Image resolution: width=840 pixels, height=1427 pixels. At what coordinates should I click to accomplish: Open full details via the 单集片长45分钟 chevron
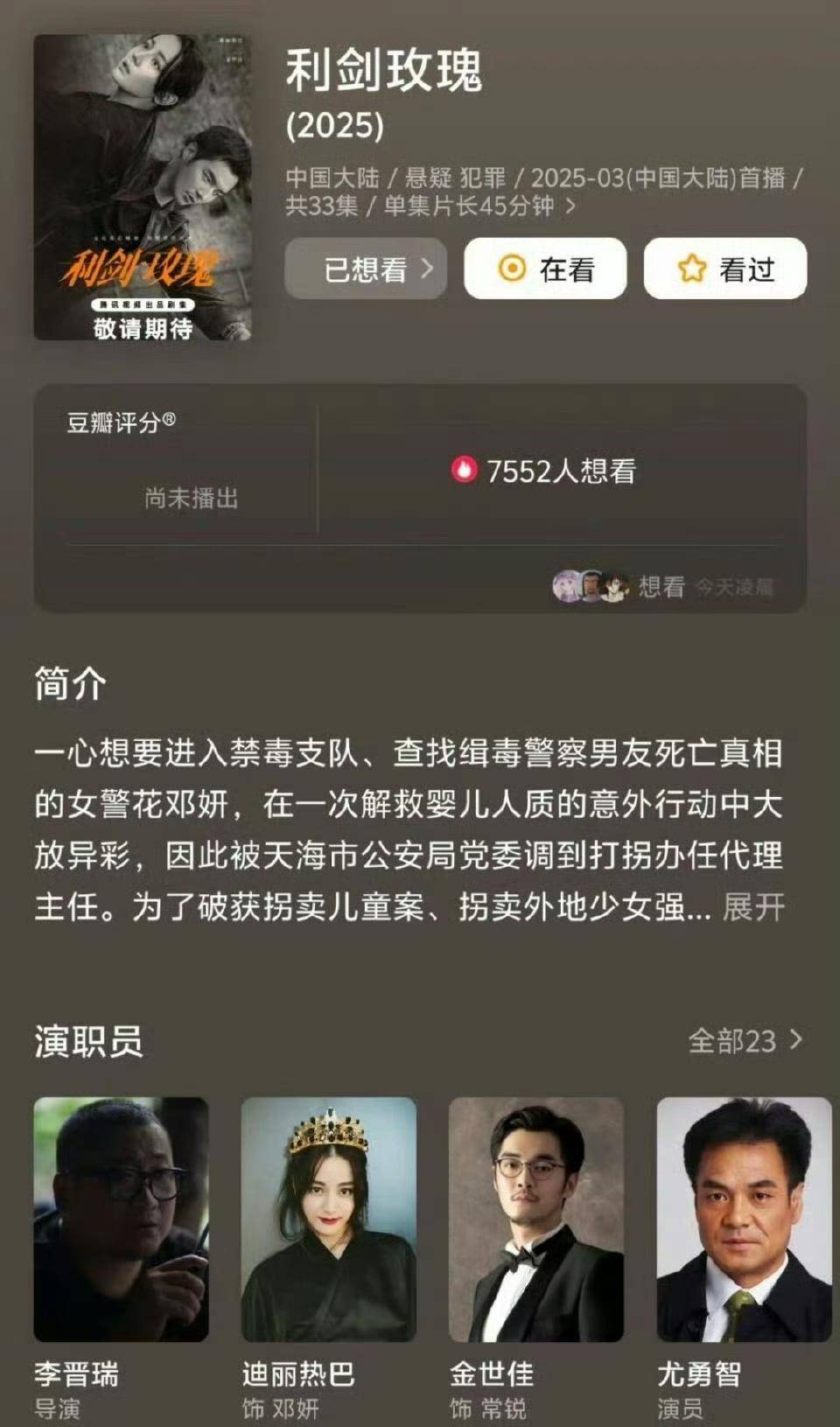coord(571,206)
